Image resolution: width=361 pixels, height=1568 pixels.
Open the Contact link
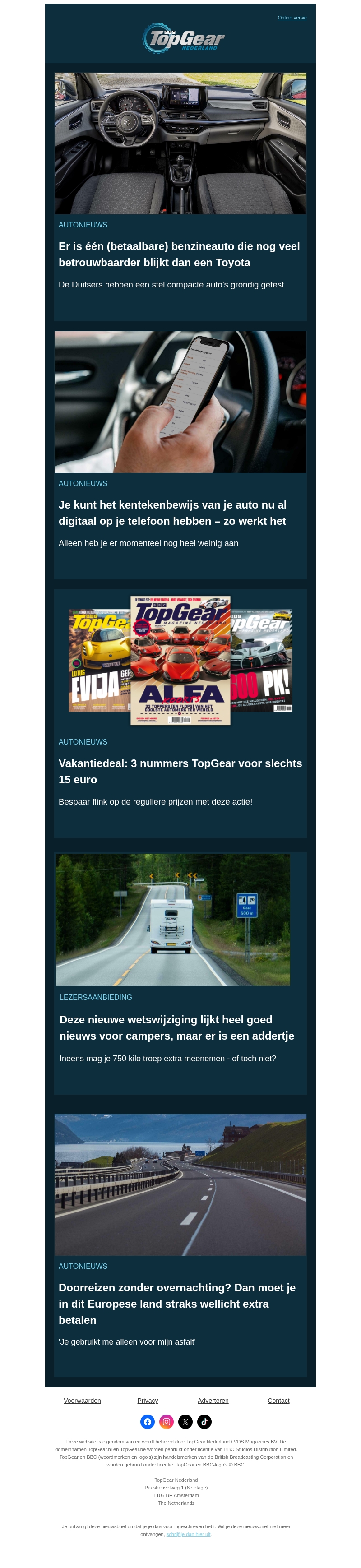[278, 1401]
